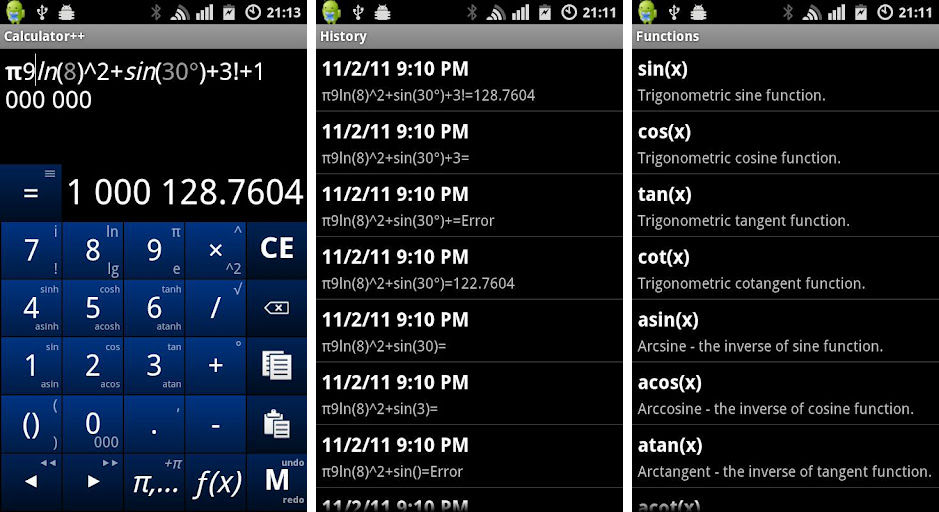The height and width of the screenshot is (512, 939).
Task: Open history entry ending in +=Error
Action: [469, 206]
